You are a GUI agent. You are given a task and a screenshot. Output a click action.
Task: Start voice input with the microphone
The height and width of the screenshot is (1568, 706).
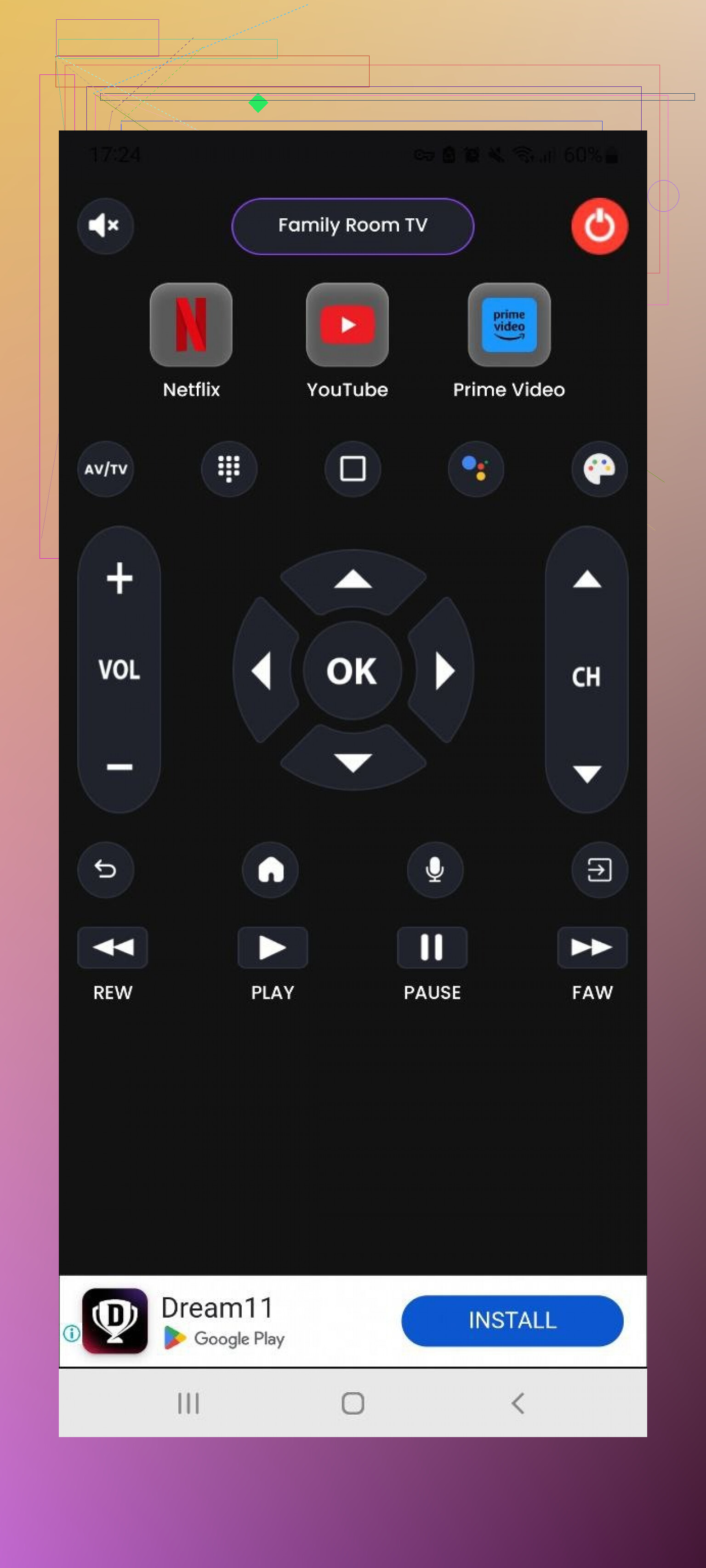coord(435,869)
